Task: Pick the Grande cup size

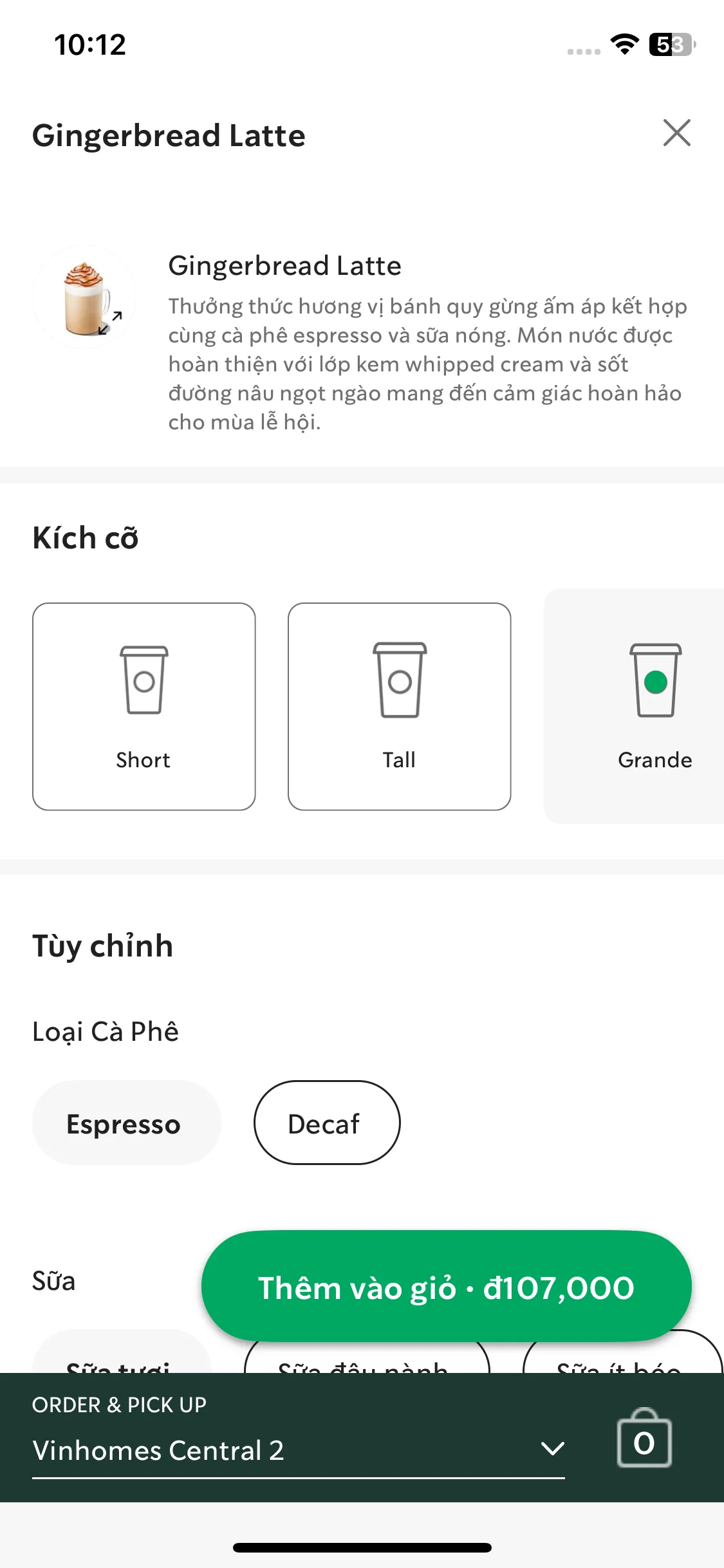Action: pyautogui.click(x=644, y=706)
